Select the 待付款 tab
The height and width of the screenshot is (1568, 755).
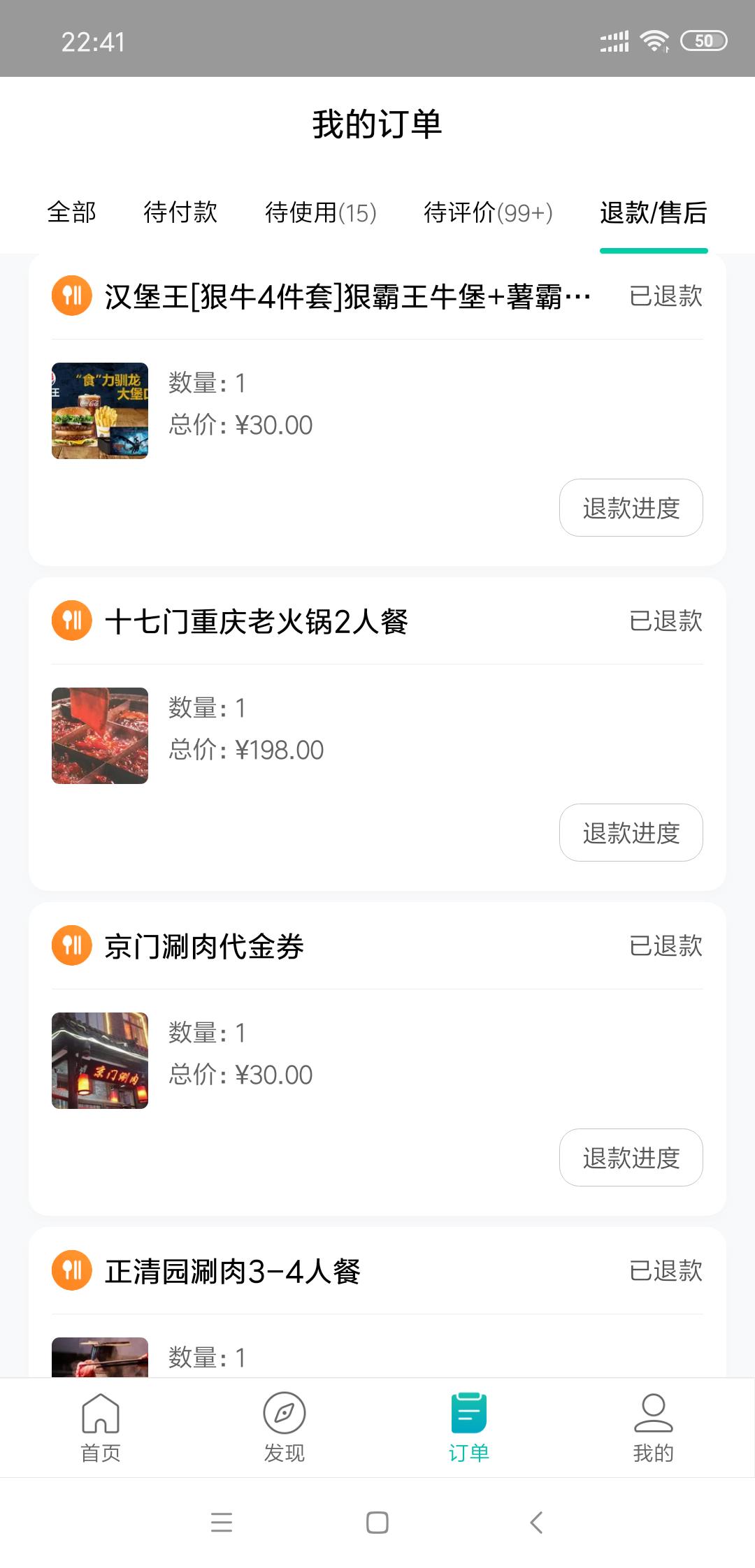180,212
